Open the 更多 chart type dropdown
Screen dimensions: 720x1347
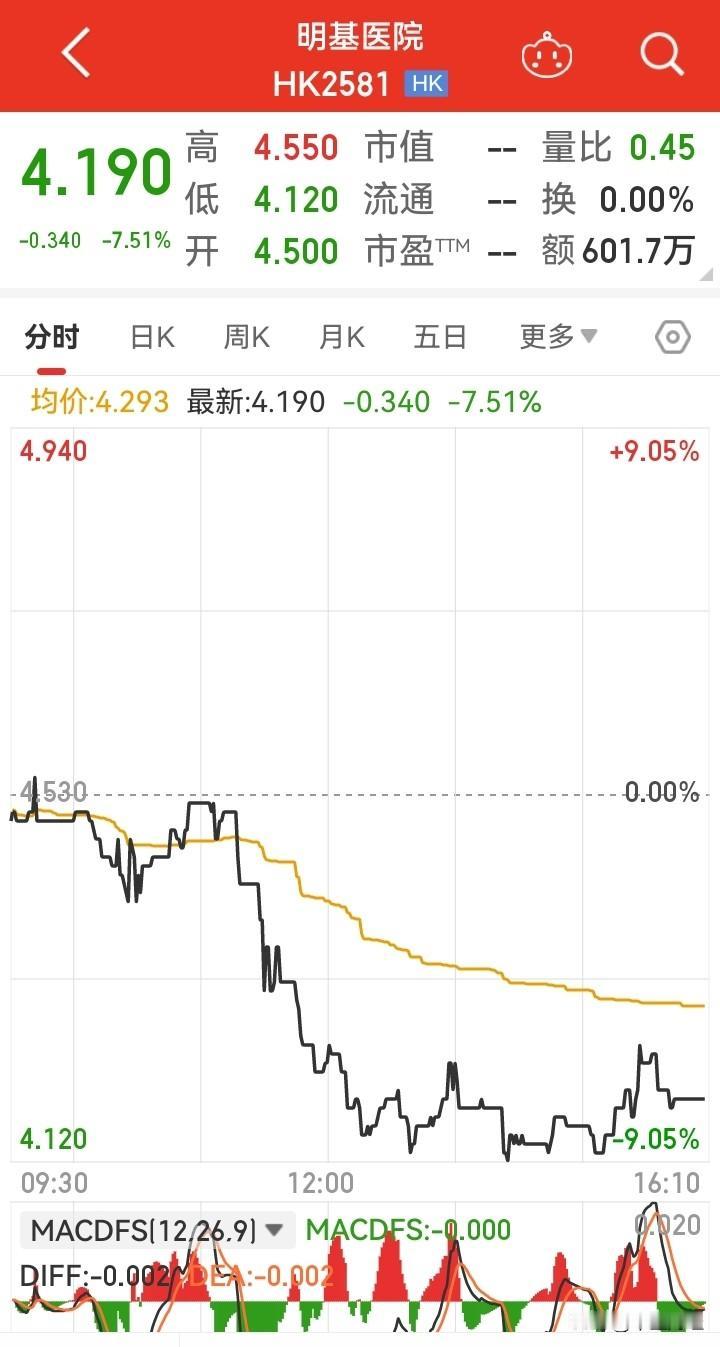(556, 337)
